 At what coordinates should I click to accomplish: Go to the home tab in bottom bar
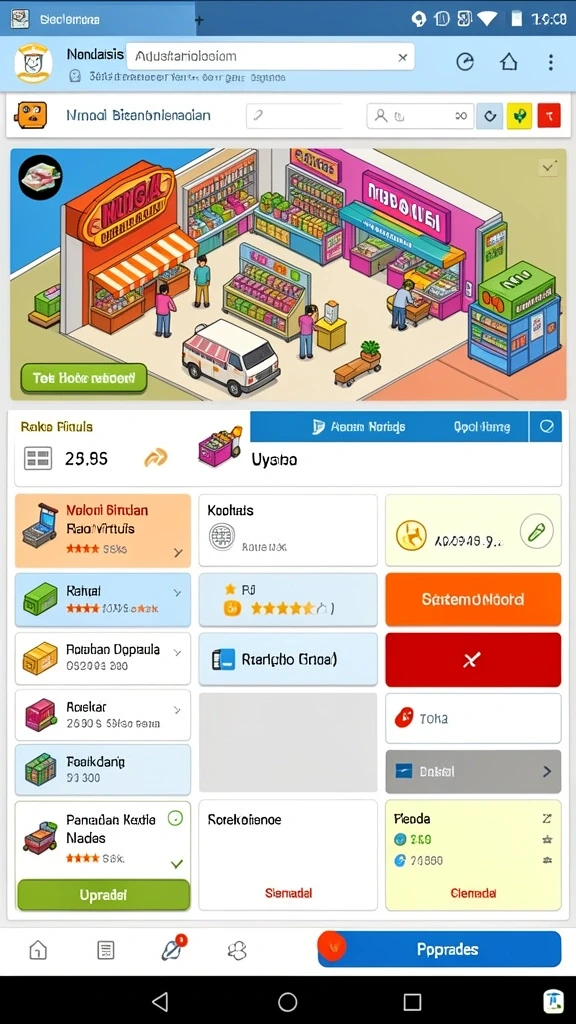point(38,950)
